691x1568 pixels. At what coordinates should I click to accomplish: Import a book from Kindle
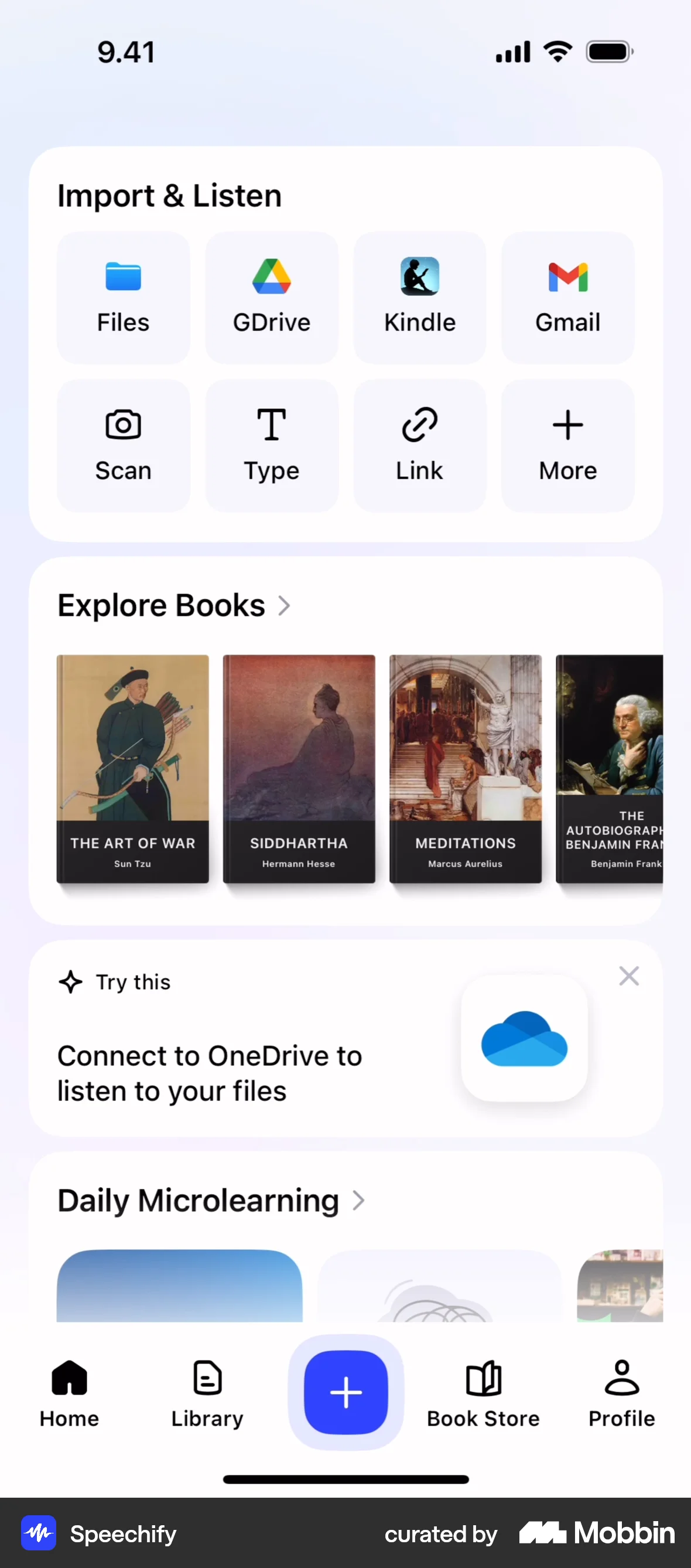pyautogui.click(x=419, y=296)
